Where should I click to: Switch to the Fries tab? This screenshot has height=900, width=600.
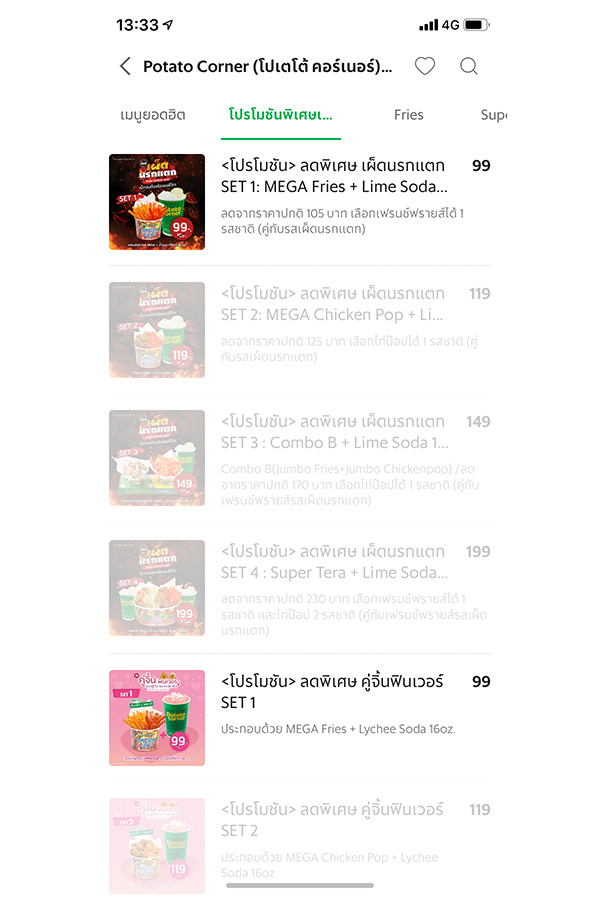[408, 115]
